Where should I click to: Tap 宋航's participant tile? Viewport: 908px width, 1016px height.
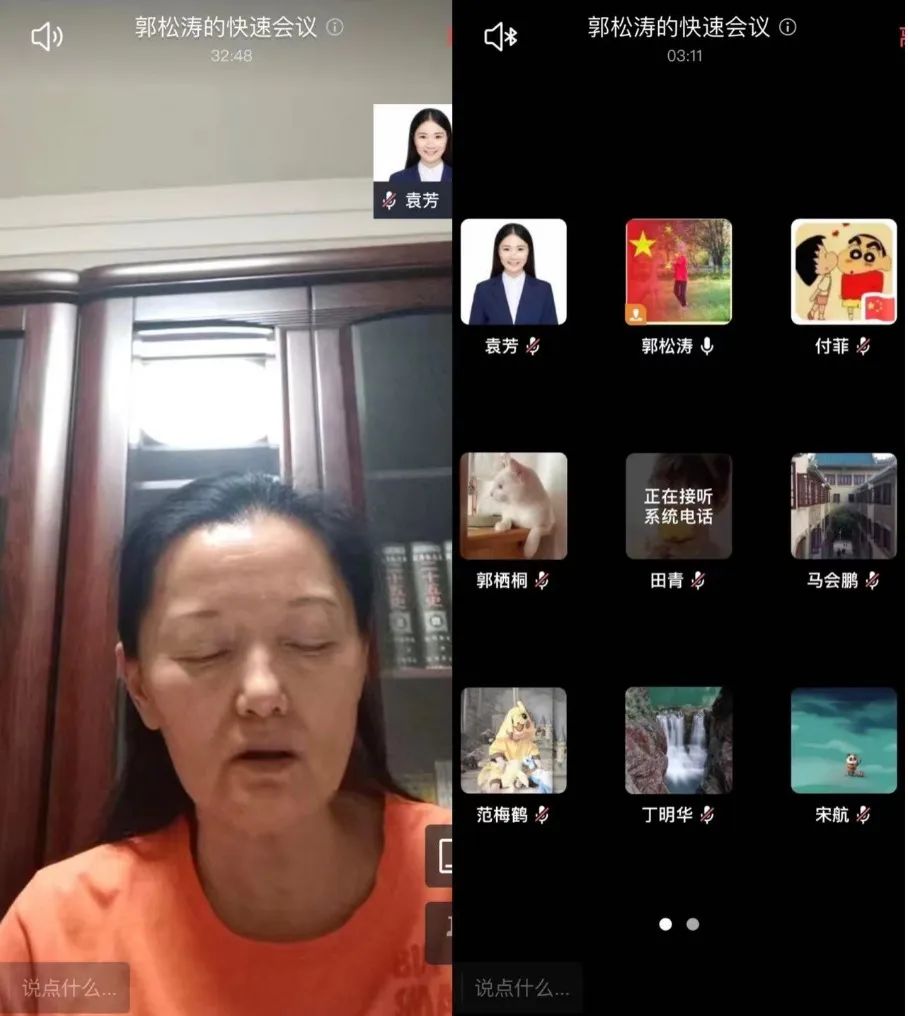point(843,740)
